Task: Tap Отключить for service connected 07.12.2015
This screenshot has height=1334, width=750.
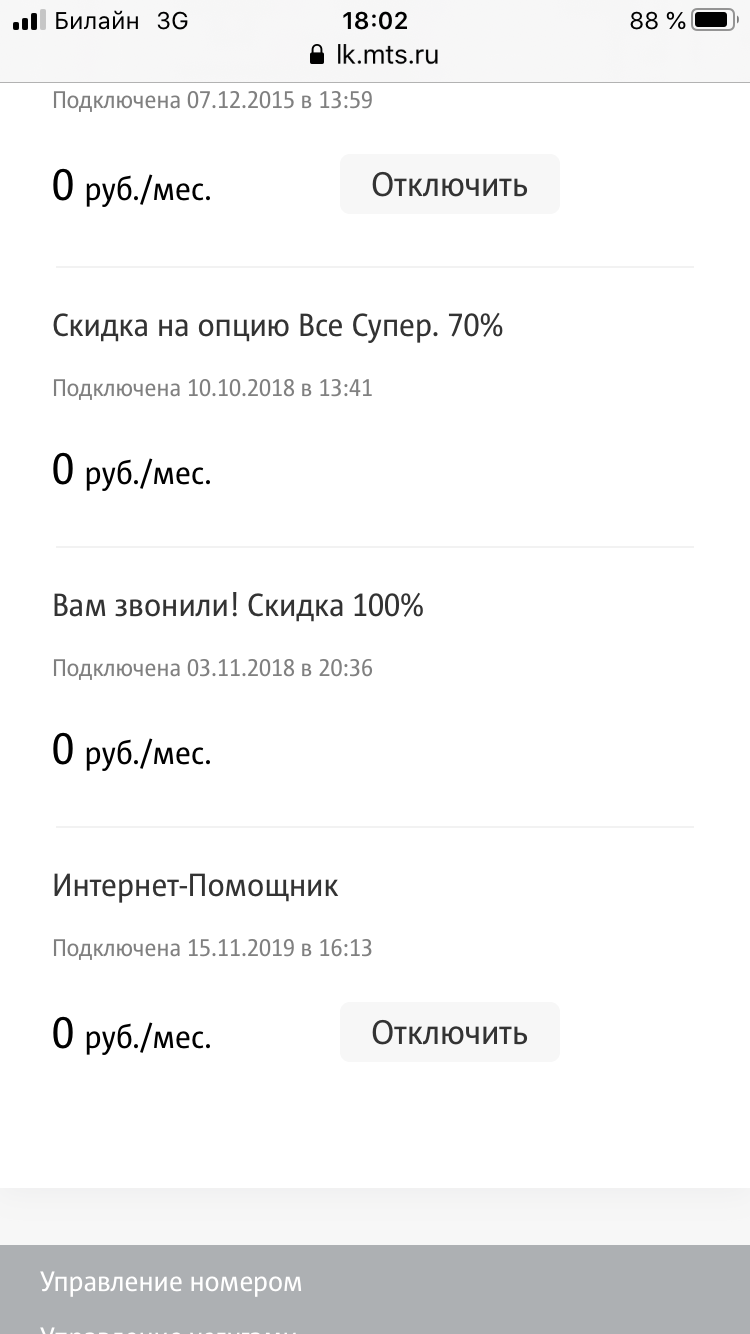Action: (x=449, y=184)
